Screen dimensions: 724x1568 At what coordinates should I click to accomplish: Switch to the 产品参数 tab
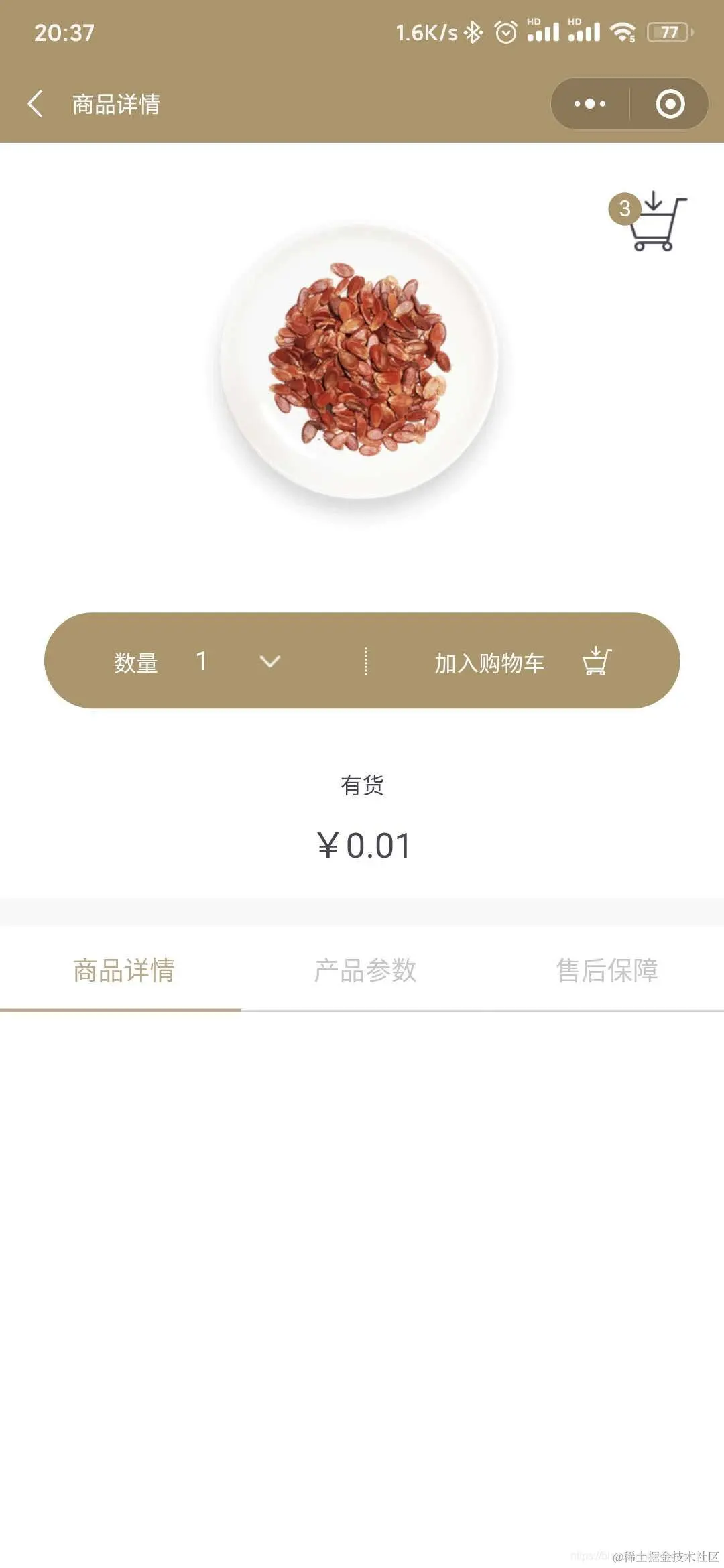pyautogui.click(x=365, y=970)
